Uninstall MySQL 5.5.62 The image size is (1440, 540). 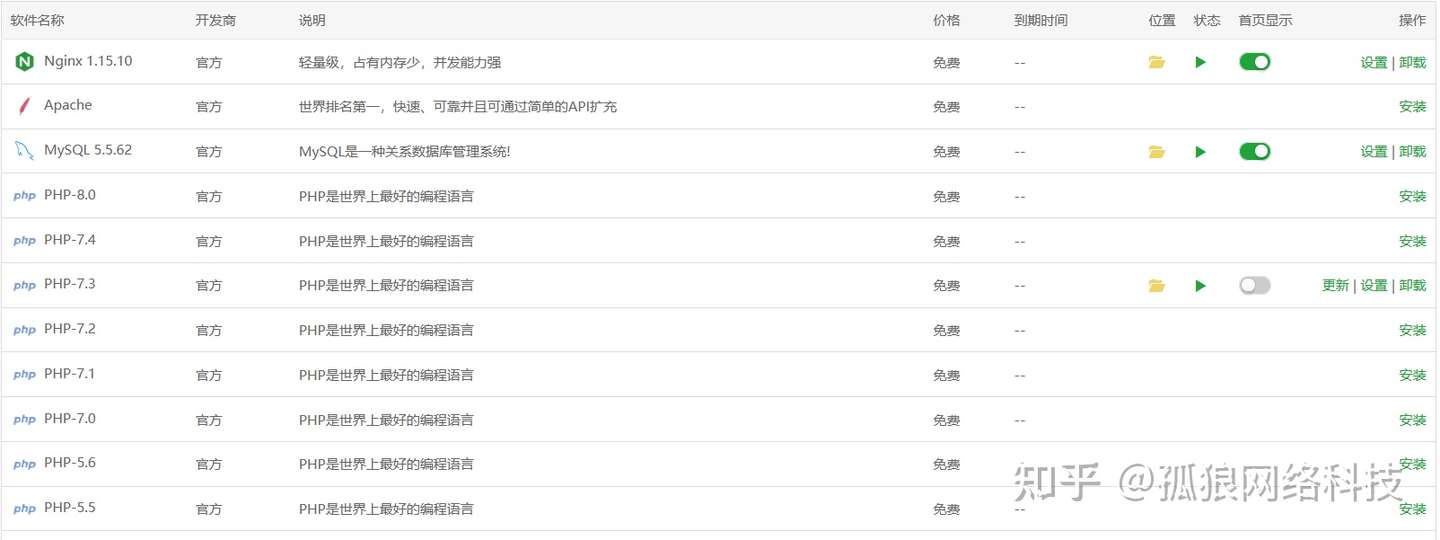click(x=1413, y=152)
